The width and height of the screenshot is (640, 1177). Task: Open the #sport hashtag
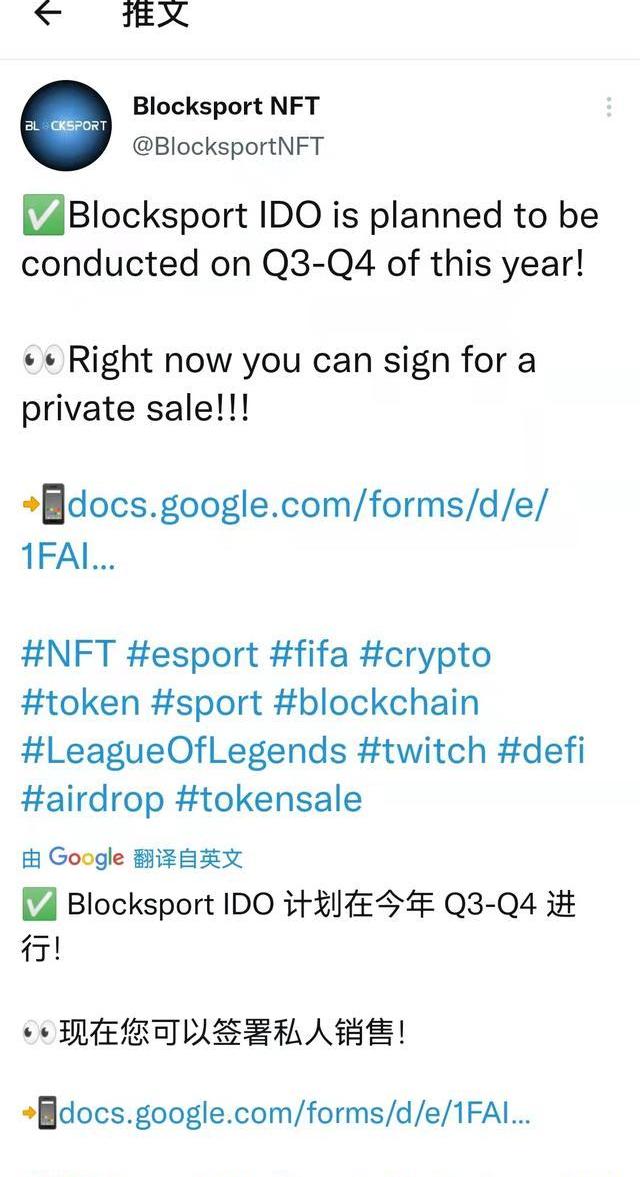206,703
